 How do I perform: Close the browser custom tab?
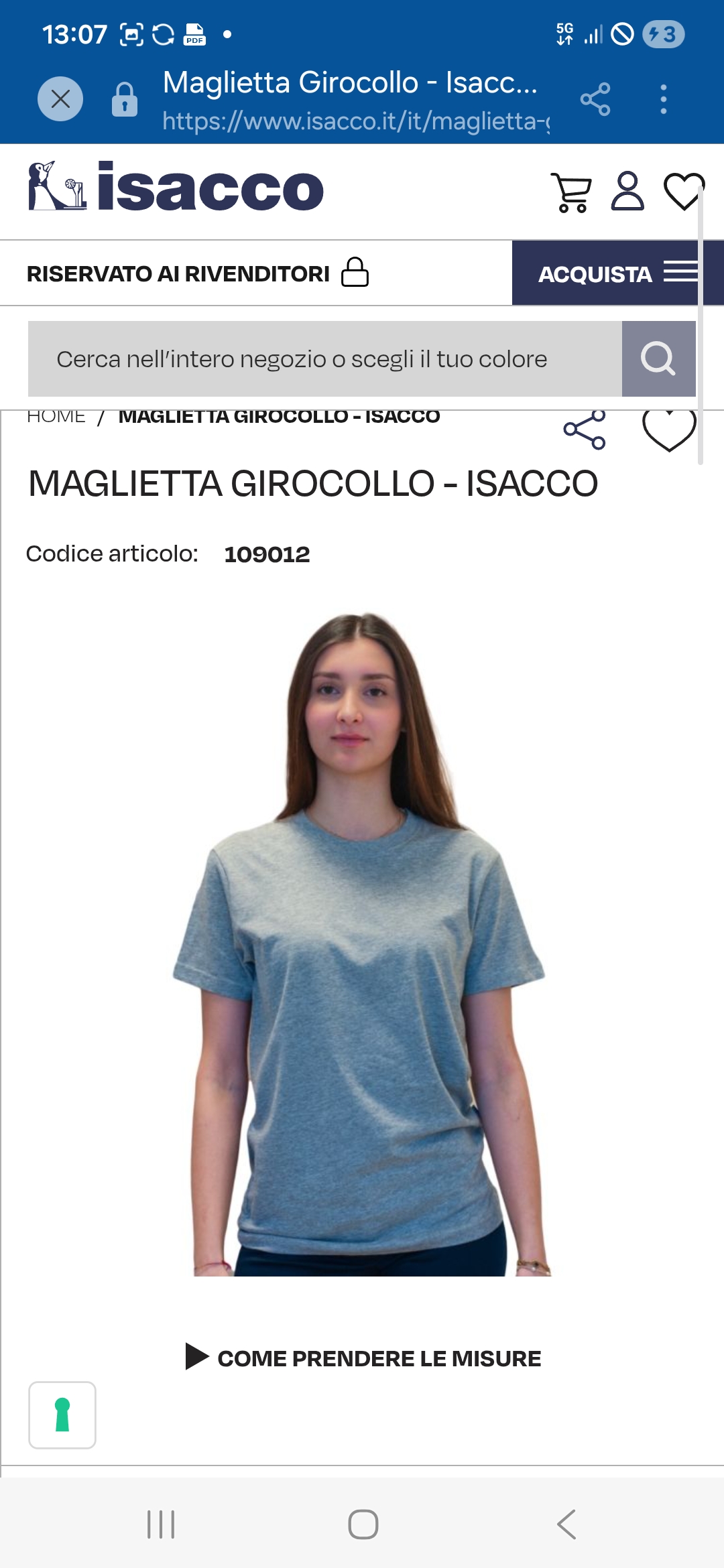60,99
